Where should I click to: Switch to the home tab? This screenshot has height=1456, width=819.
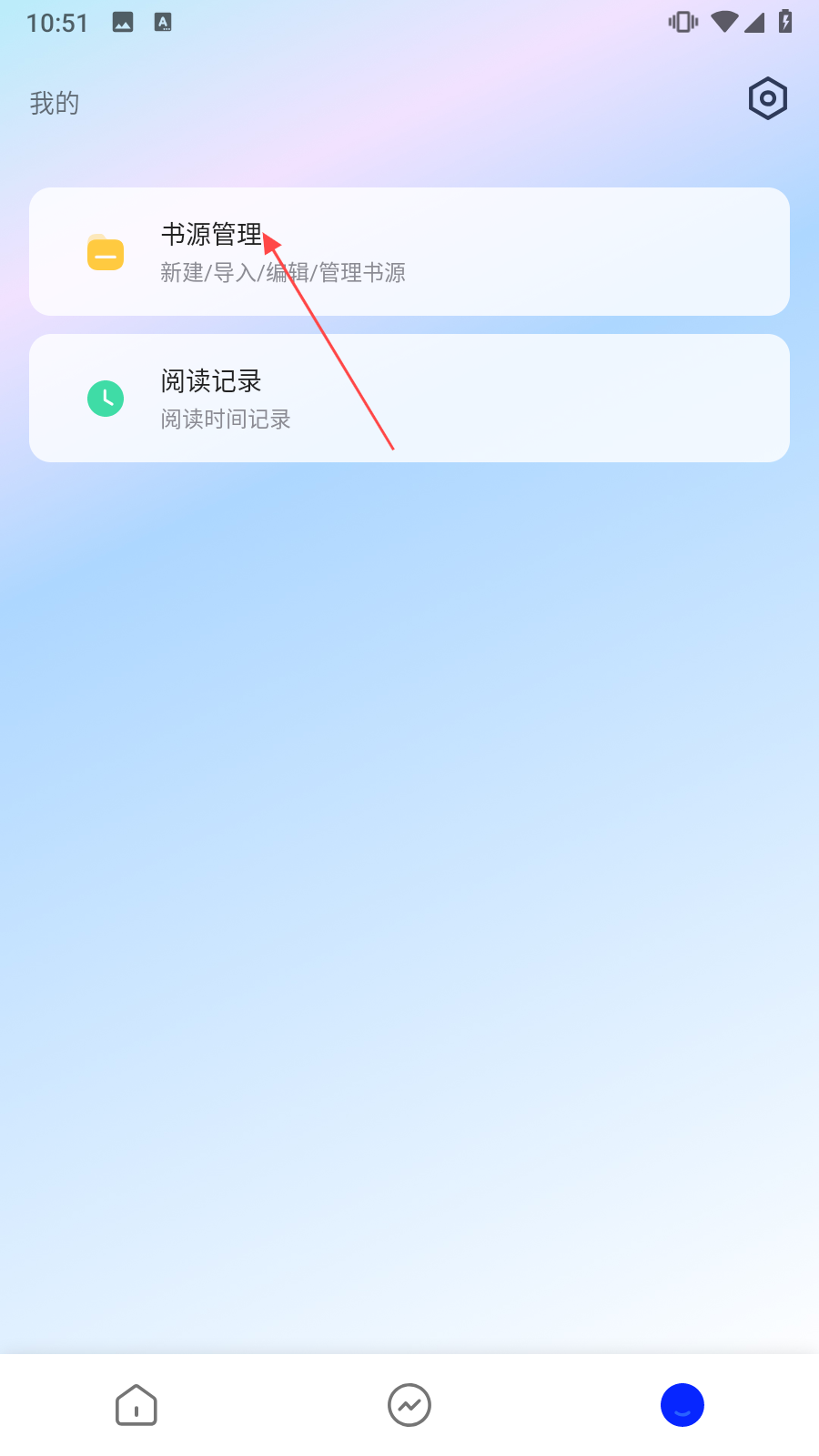[x=136, y=1405]
